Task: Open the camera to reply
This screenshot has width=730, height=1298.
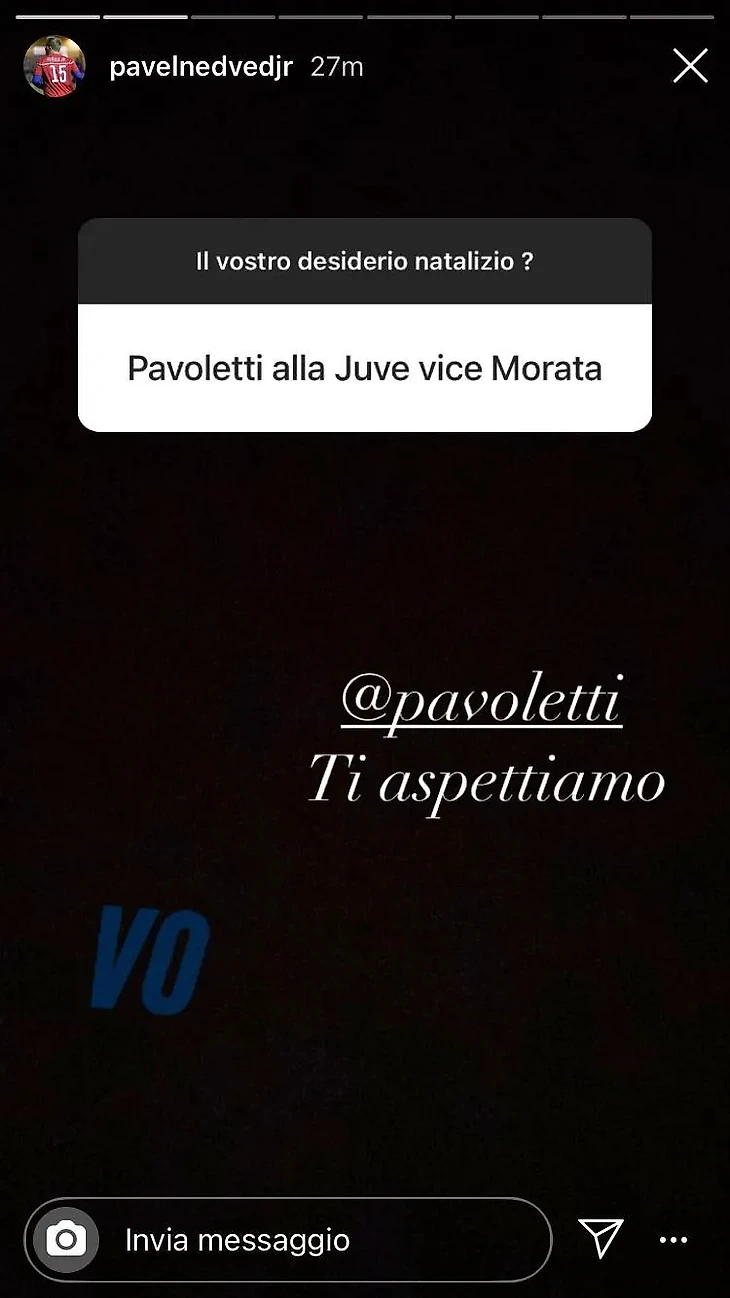Action: coord(67,1241)
